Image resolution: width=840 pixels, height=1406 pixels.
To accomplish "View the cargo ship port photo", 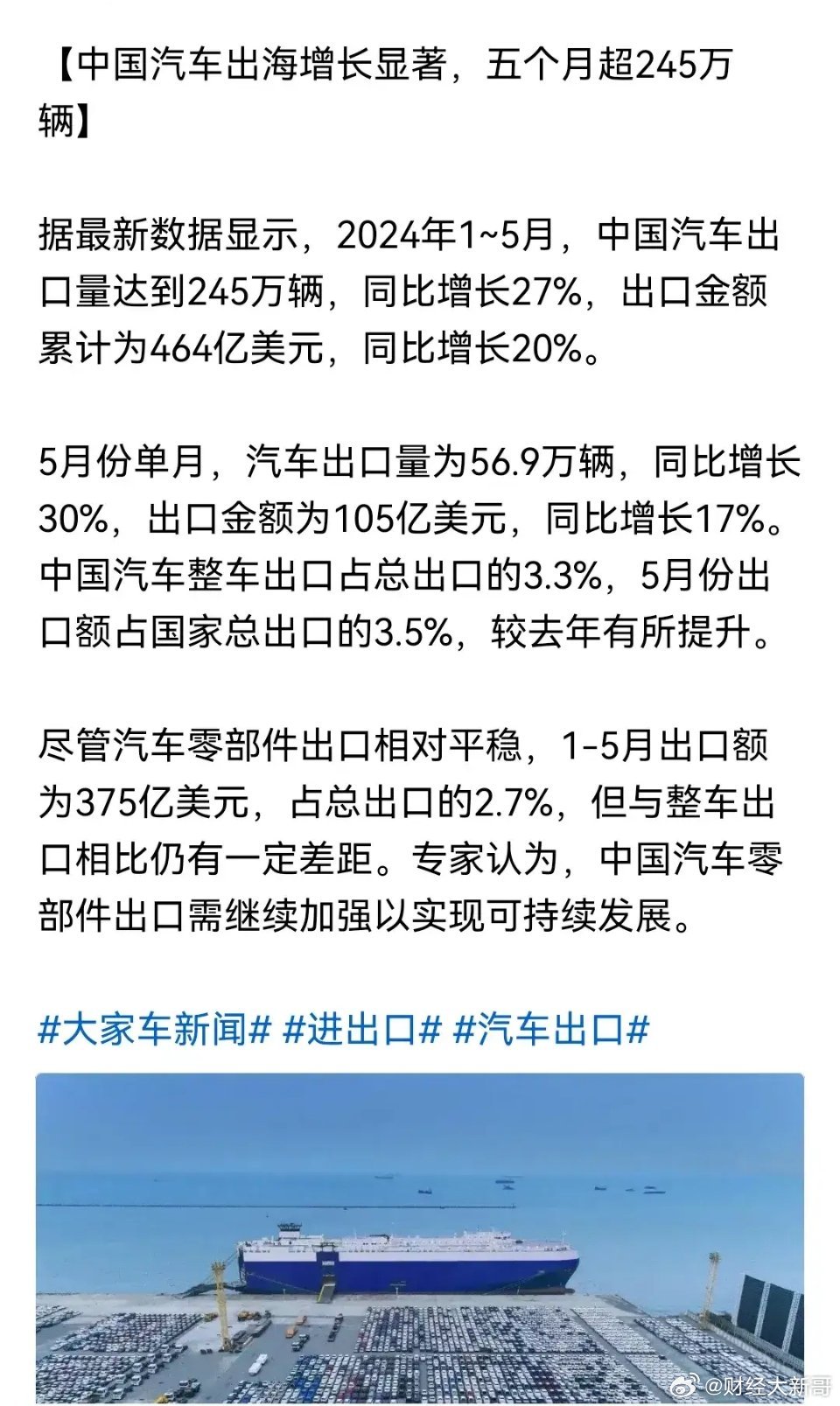I will pyautogui.click(x=420, y=1237).
